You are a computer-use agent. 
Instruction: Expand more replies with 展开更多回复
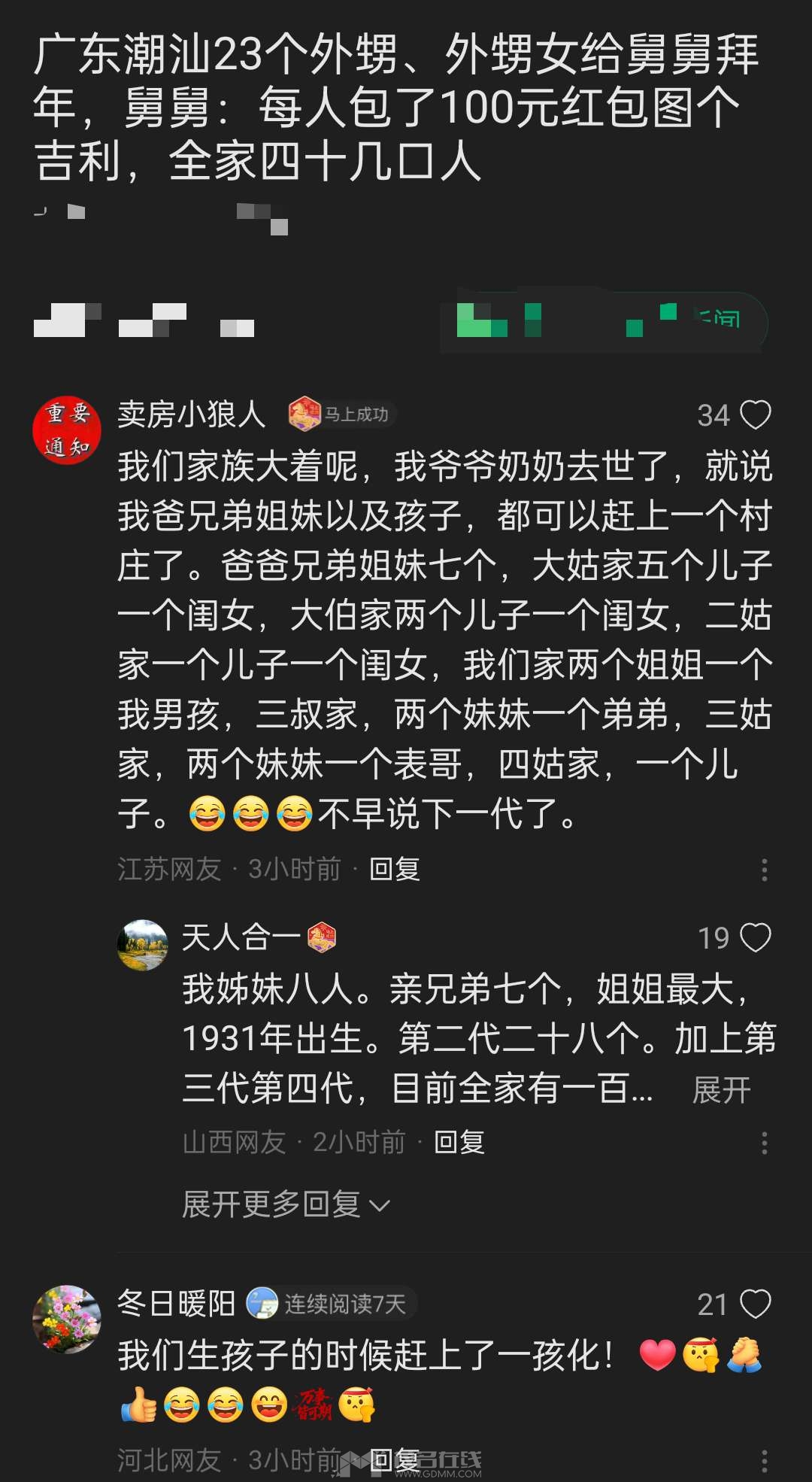[x=286, y=1204]
